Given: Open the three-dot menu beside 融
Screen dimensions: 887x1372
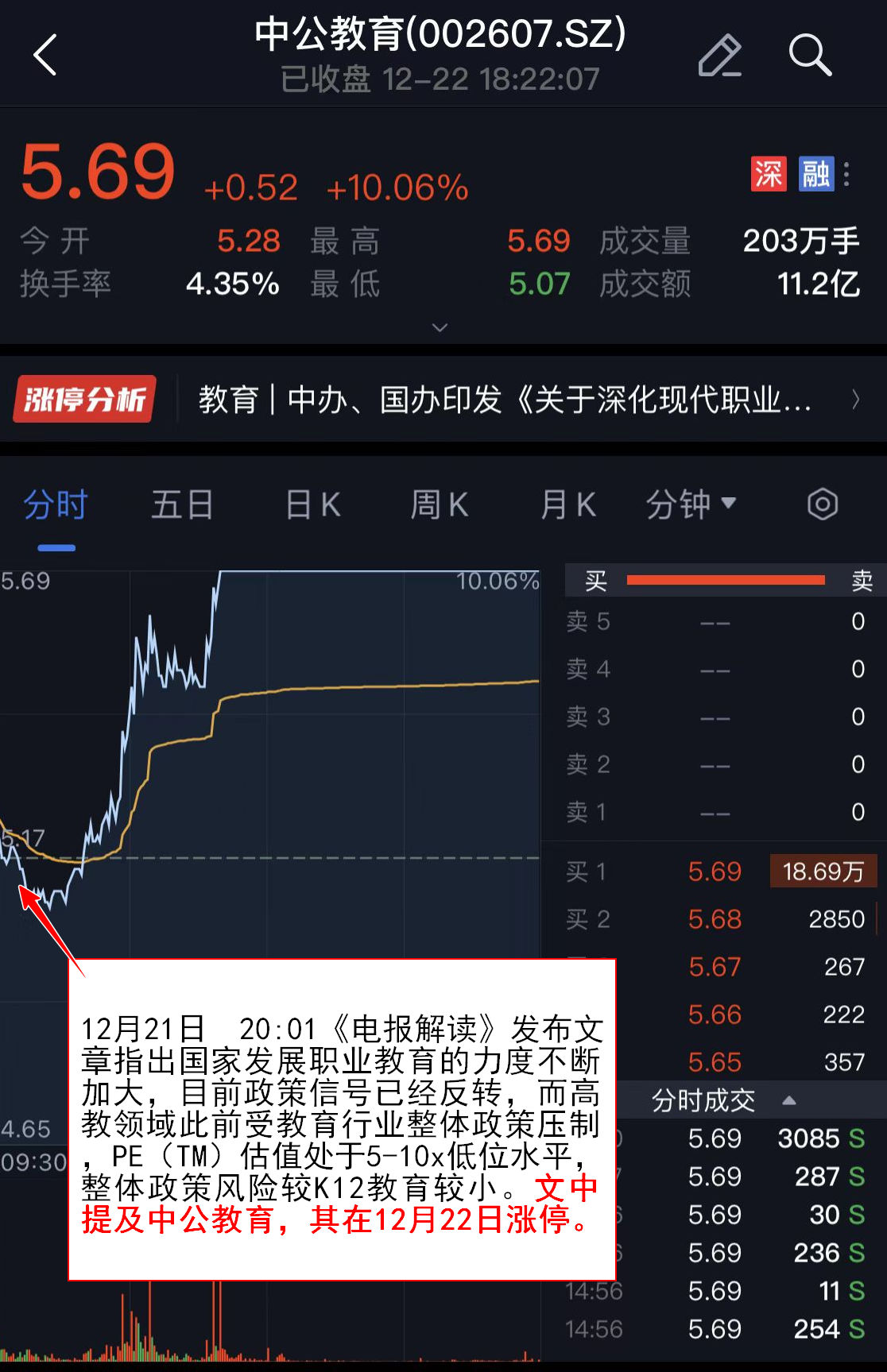Looking at the screenshot, I should tap(847, 174).
